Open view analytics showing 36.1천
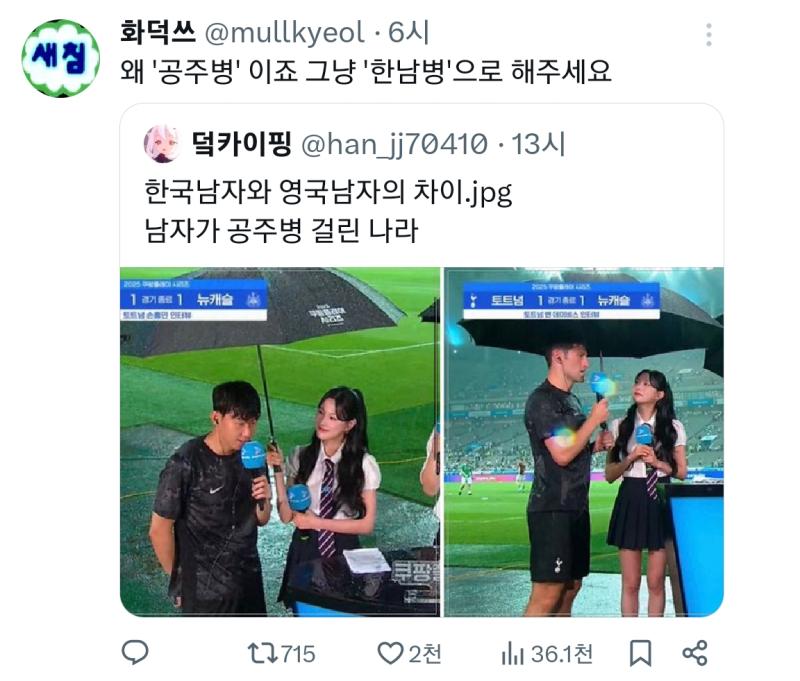 pos(512,654)
